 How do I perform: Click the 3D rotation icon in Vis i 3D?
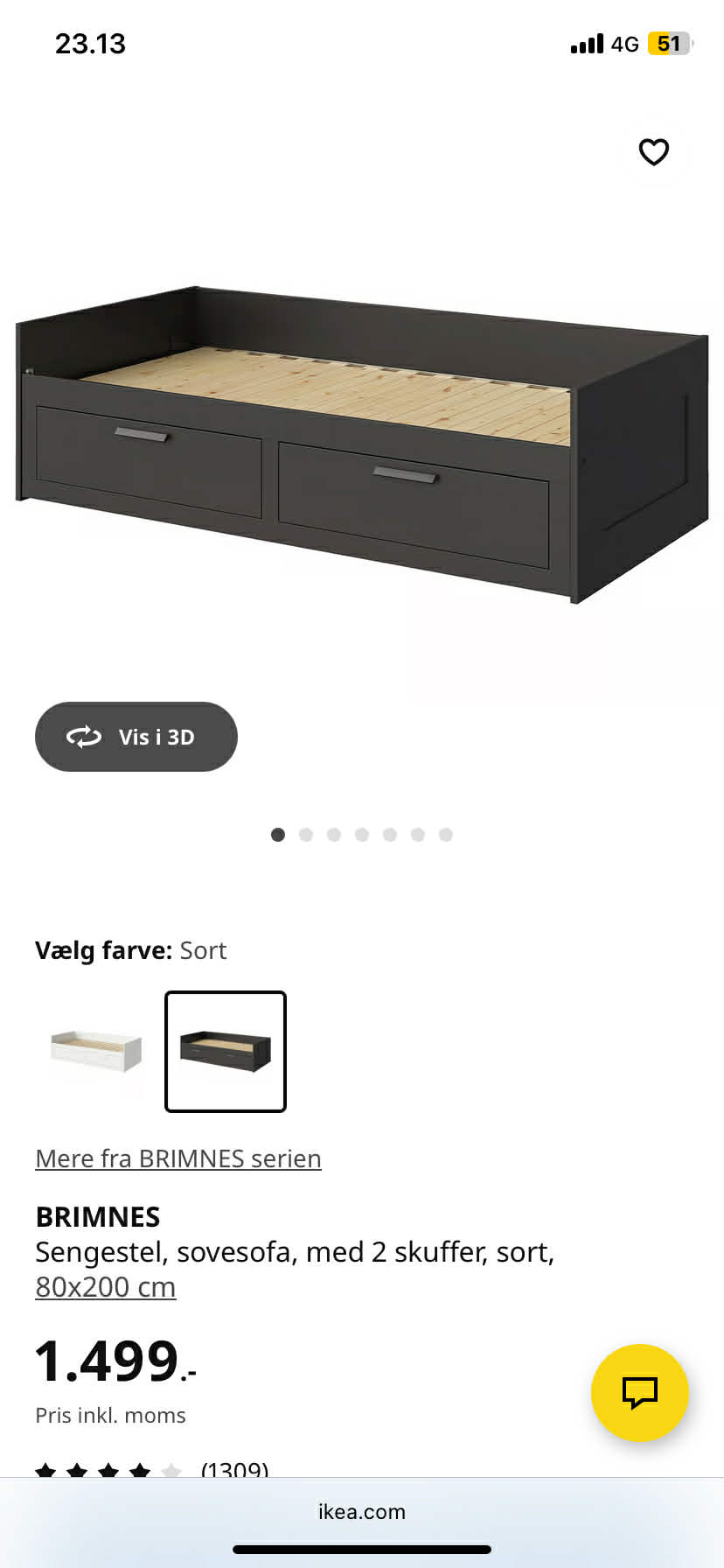tap(84, 737)
